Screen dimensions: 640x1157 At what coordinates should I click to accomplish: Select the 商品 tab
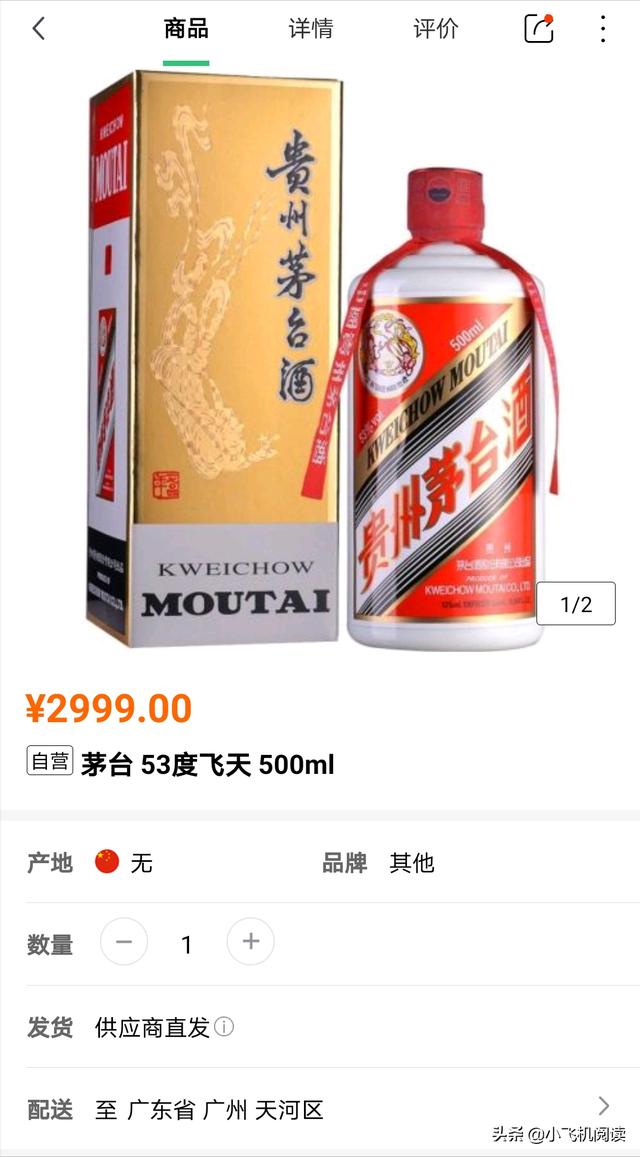(186, 29)
